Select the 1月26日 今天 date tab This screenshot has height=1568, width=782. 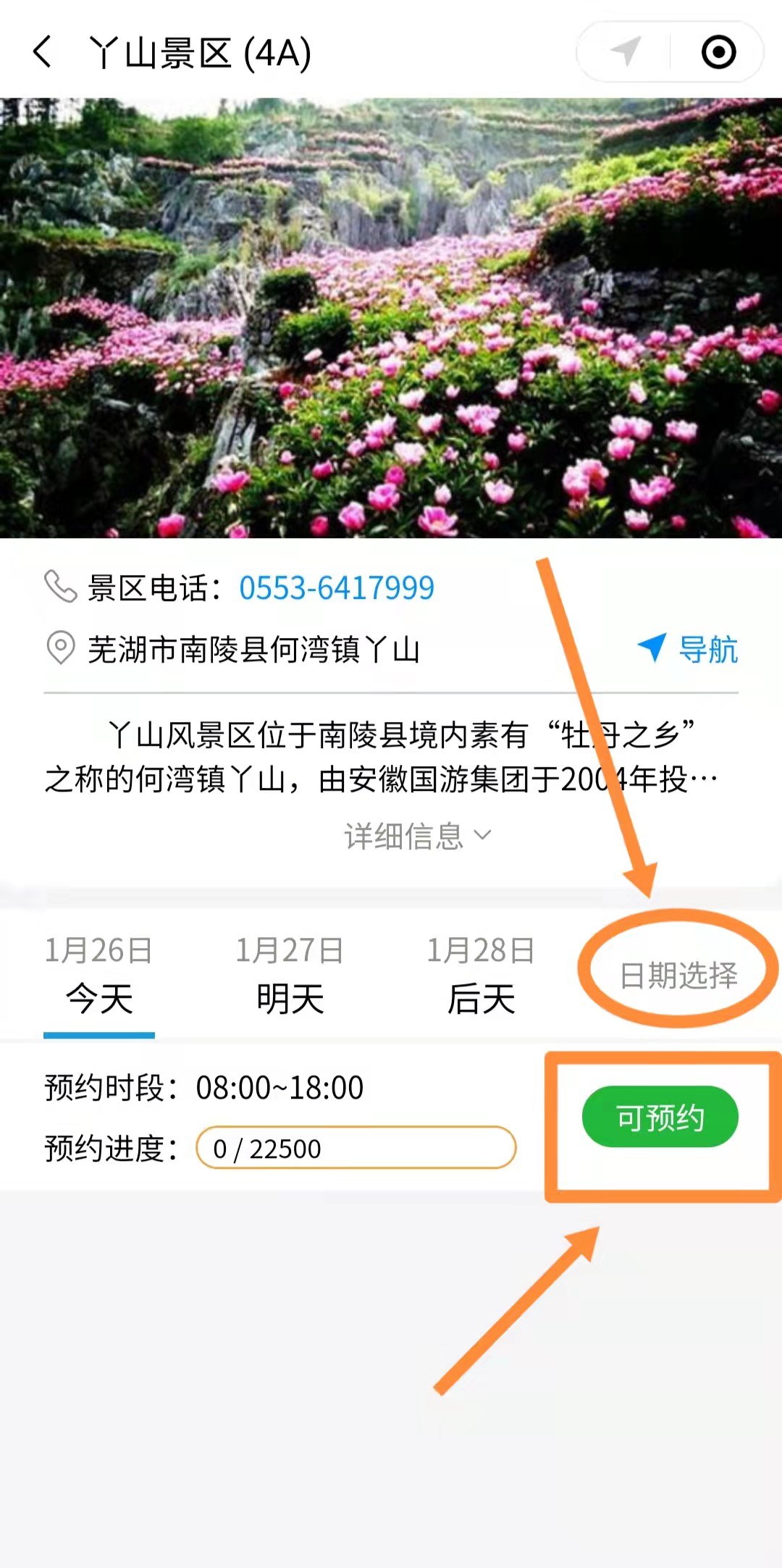99,975
